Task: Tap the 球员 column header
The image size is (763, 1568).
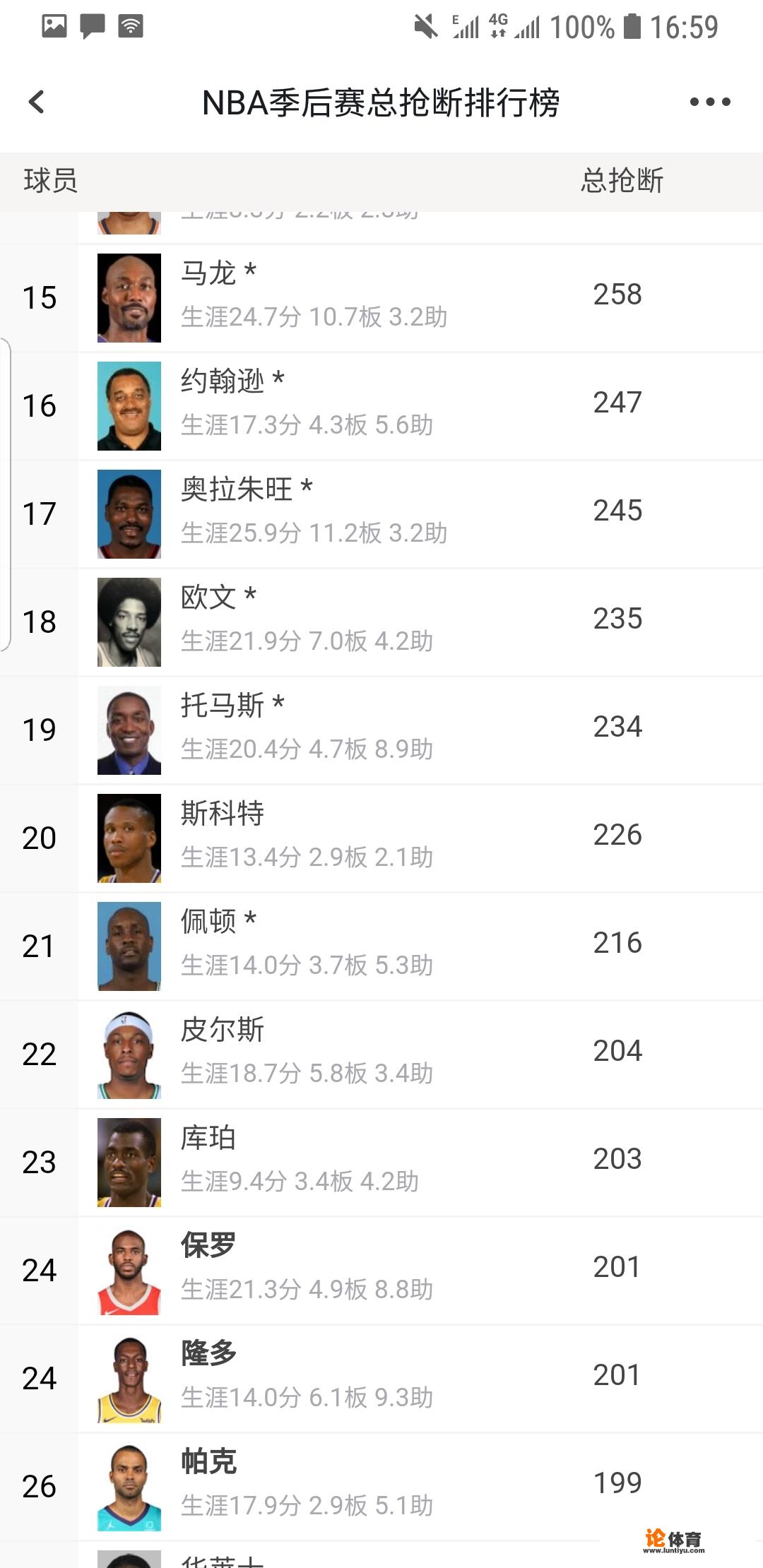Action: pos(49,182)
